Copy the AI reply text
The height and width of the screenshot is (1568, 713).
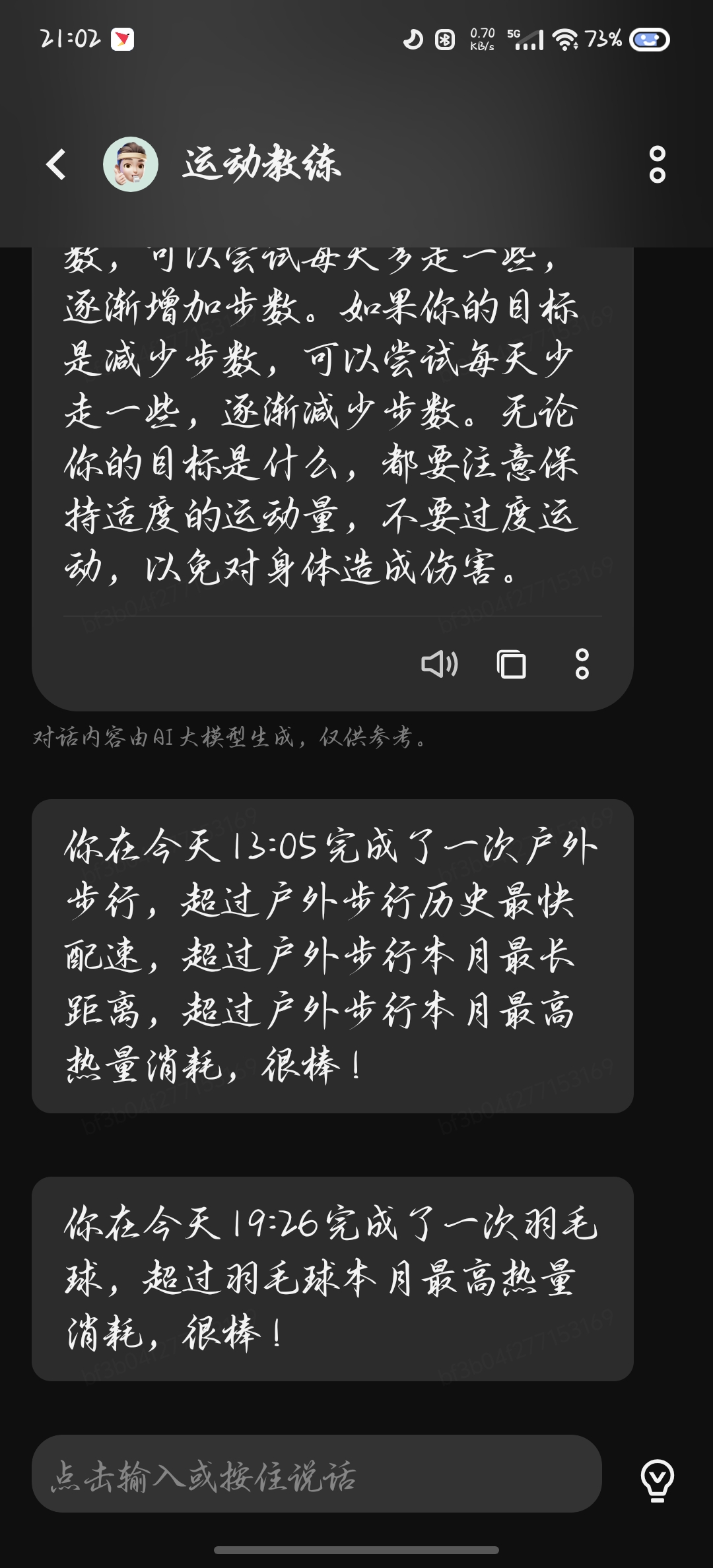512,664
